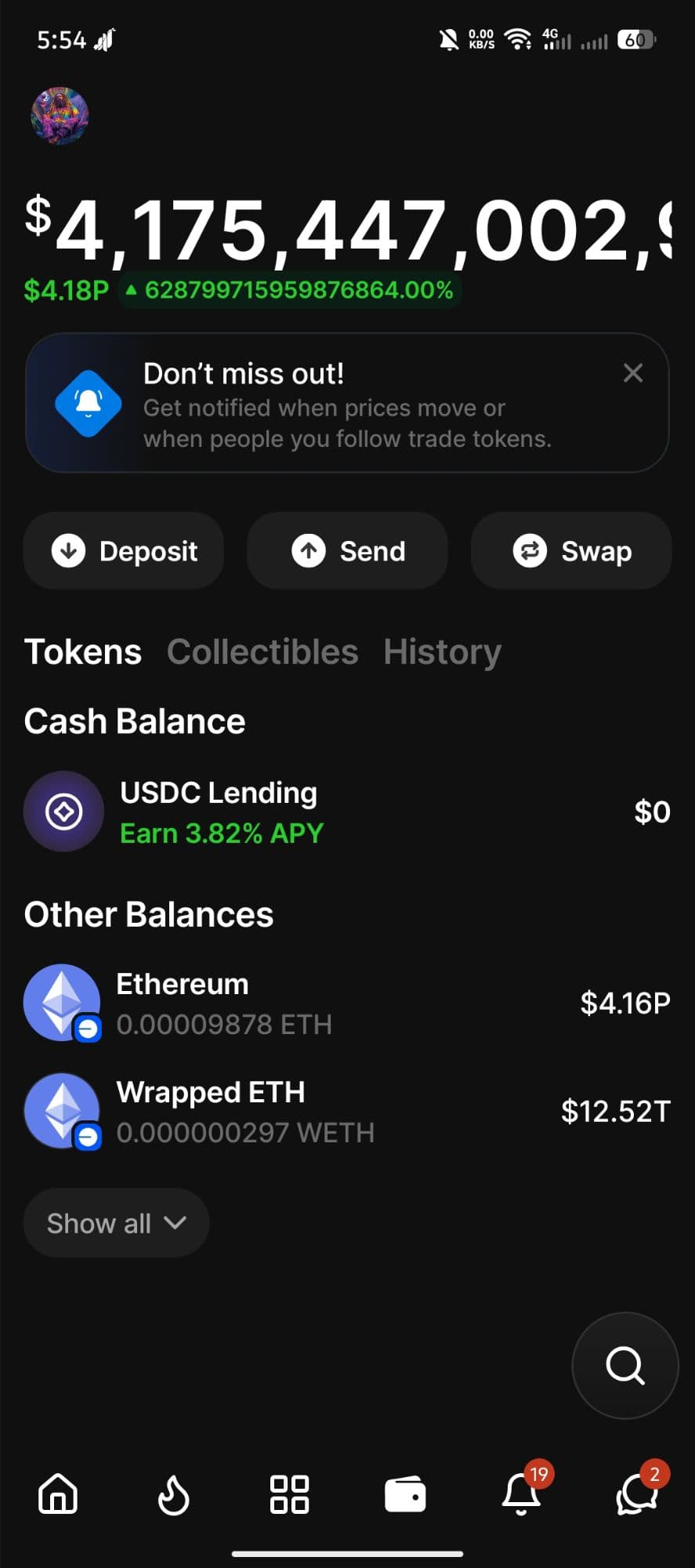
Task: Tap the floating search button
Action: click(625, 1366)
